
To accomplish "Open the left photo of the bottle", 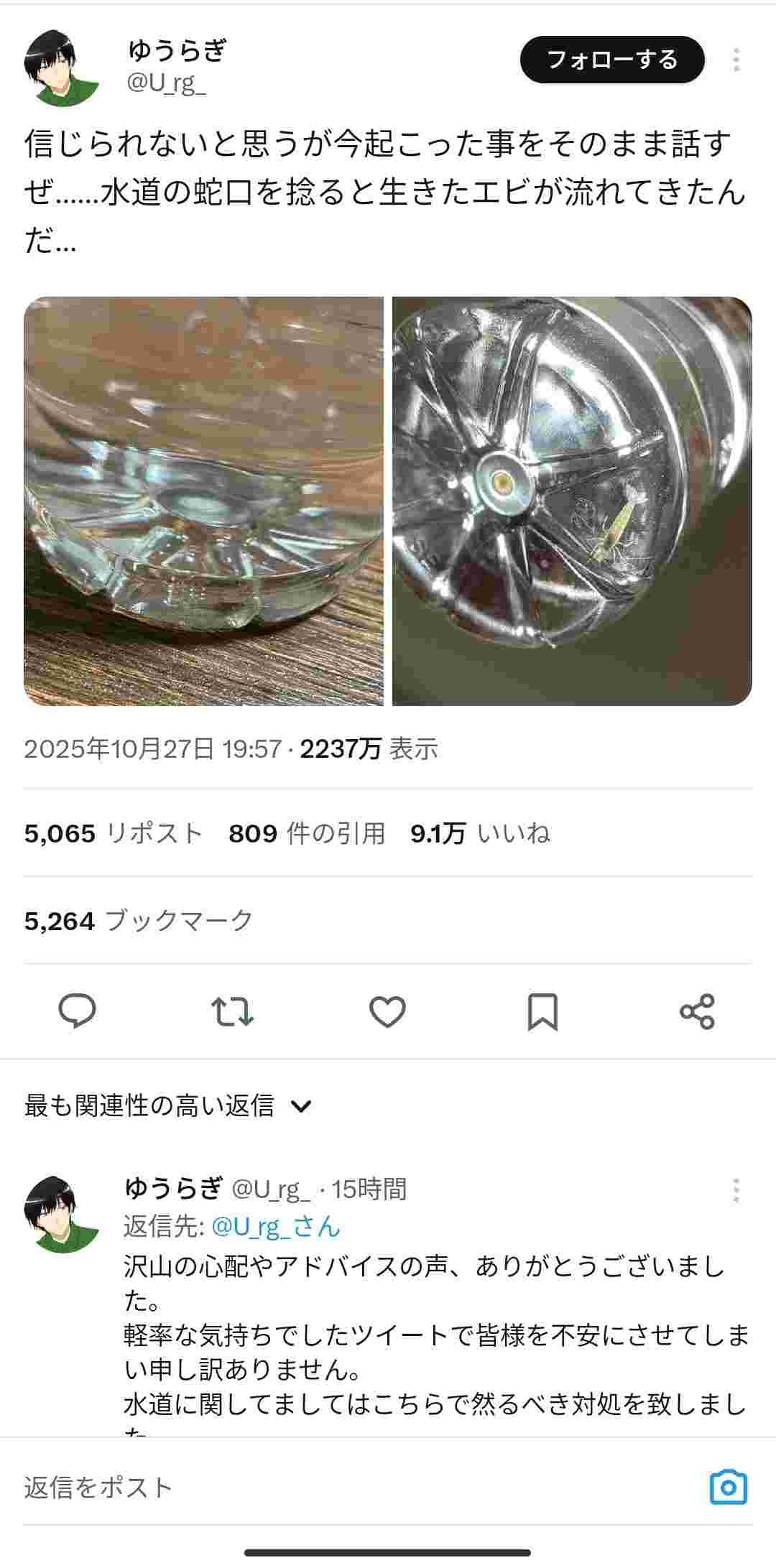I will (x=203, y=501).
